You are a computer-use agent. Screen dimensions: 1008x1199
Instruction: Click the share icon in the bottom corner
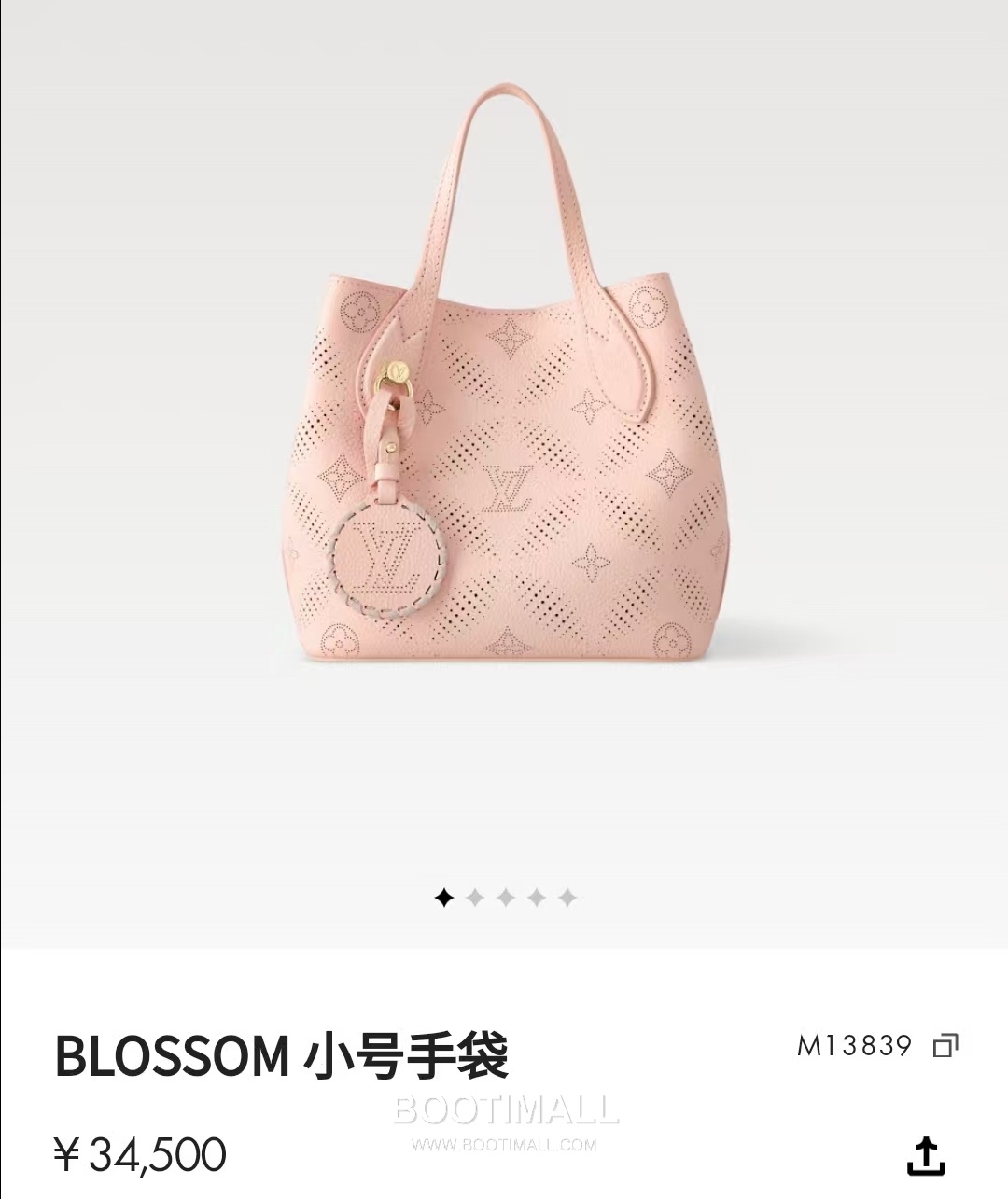(927, 1154)
